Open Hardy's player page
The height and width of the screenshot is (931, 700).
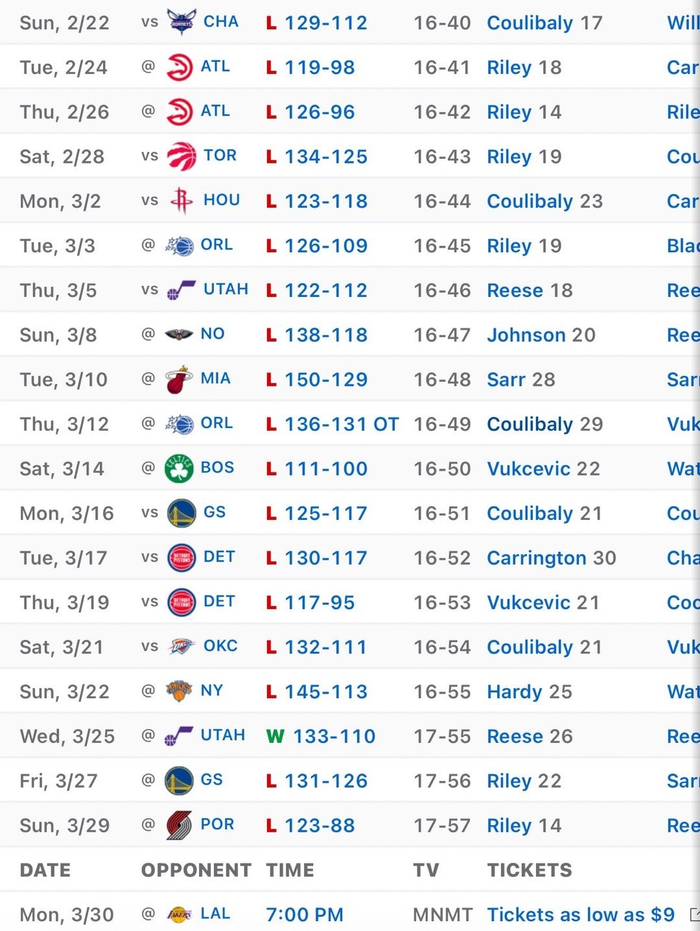514,691
